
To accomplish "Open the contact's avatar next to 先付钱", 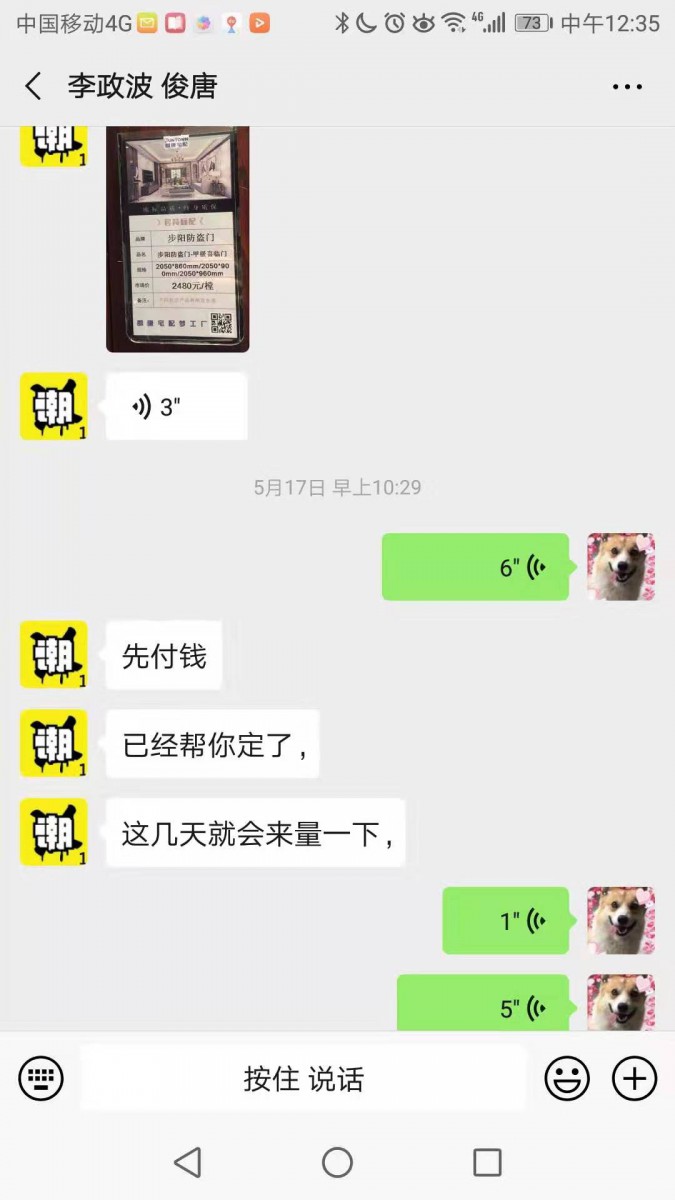I will click(54, 655).
